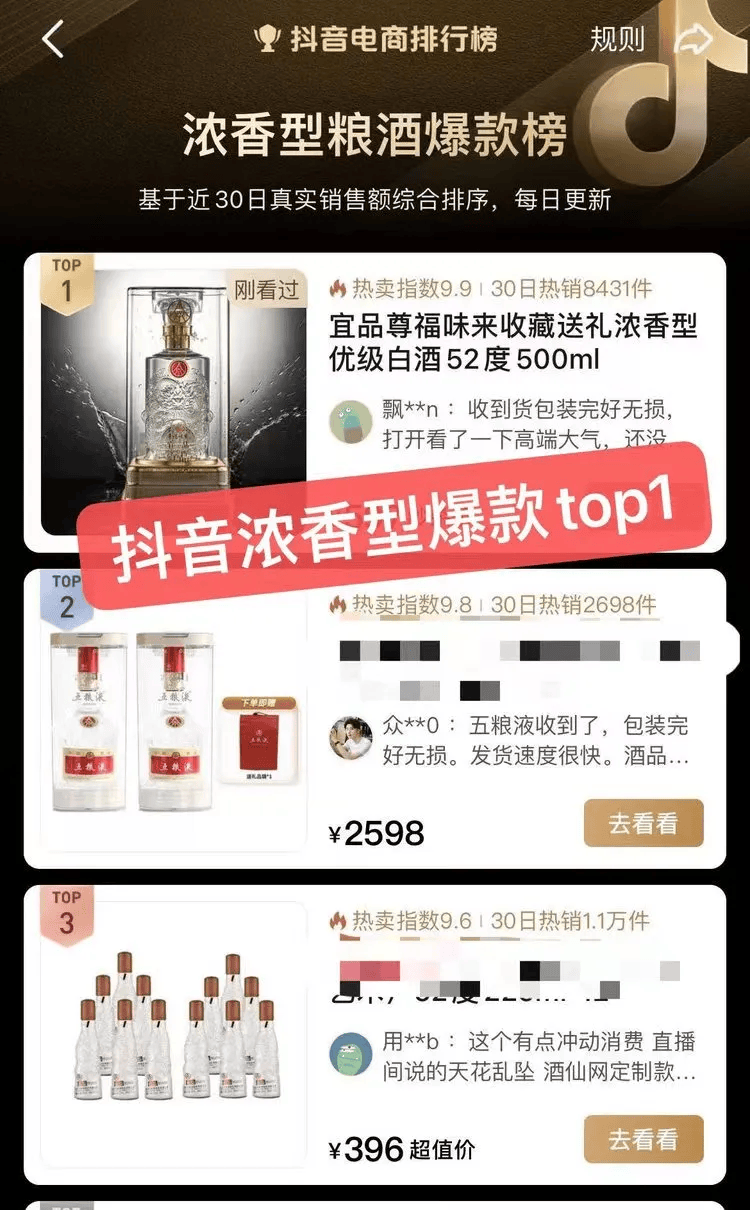This screenshot has width=750, height=1210.
Task: Go back using the top-left arrow
Action: click(x=53, y=40)
